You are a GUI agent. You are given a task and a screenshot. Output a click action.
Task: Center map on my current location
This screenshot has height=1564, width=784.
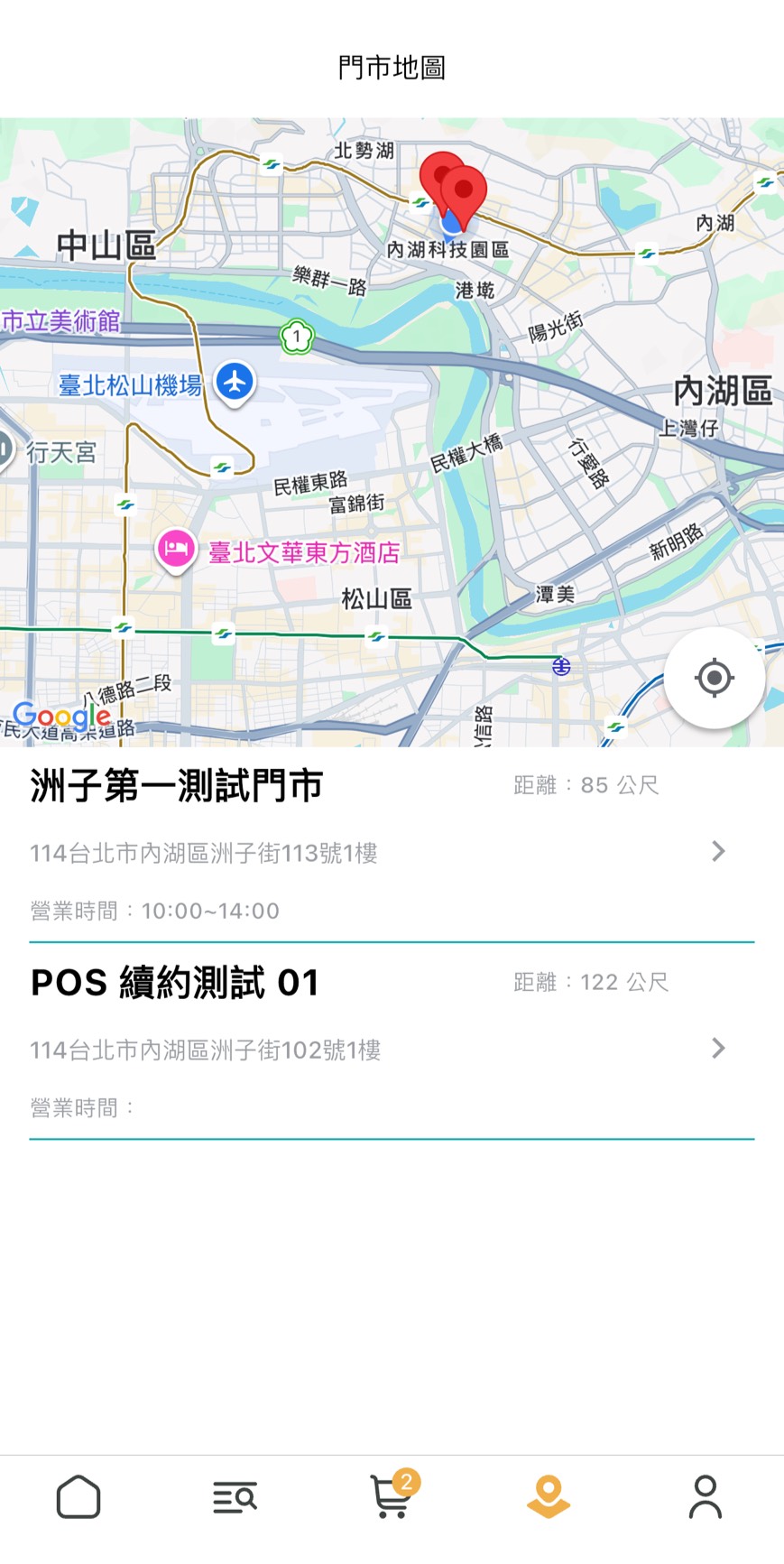tap(714, 678)
